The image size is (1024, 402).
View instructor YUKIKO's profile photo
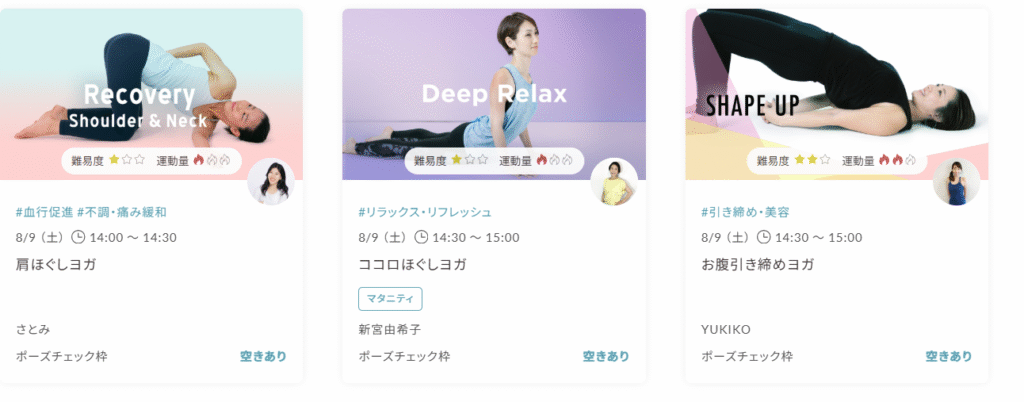point(956,182)
